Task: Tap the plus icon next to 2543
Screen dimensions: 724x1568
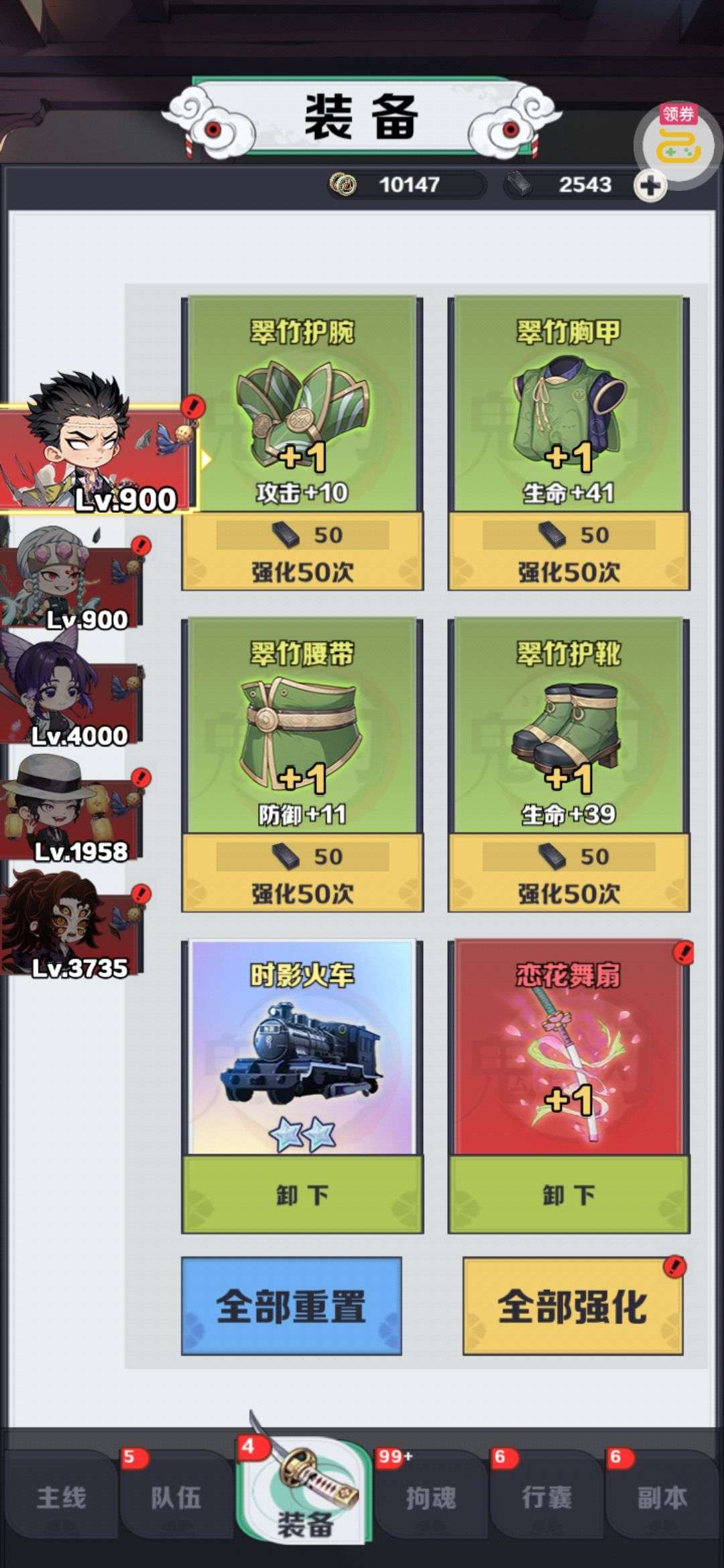Action: tap(650, 186)
